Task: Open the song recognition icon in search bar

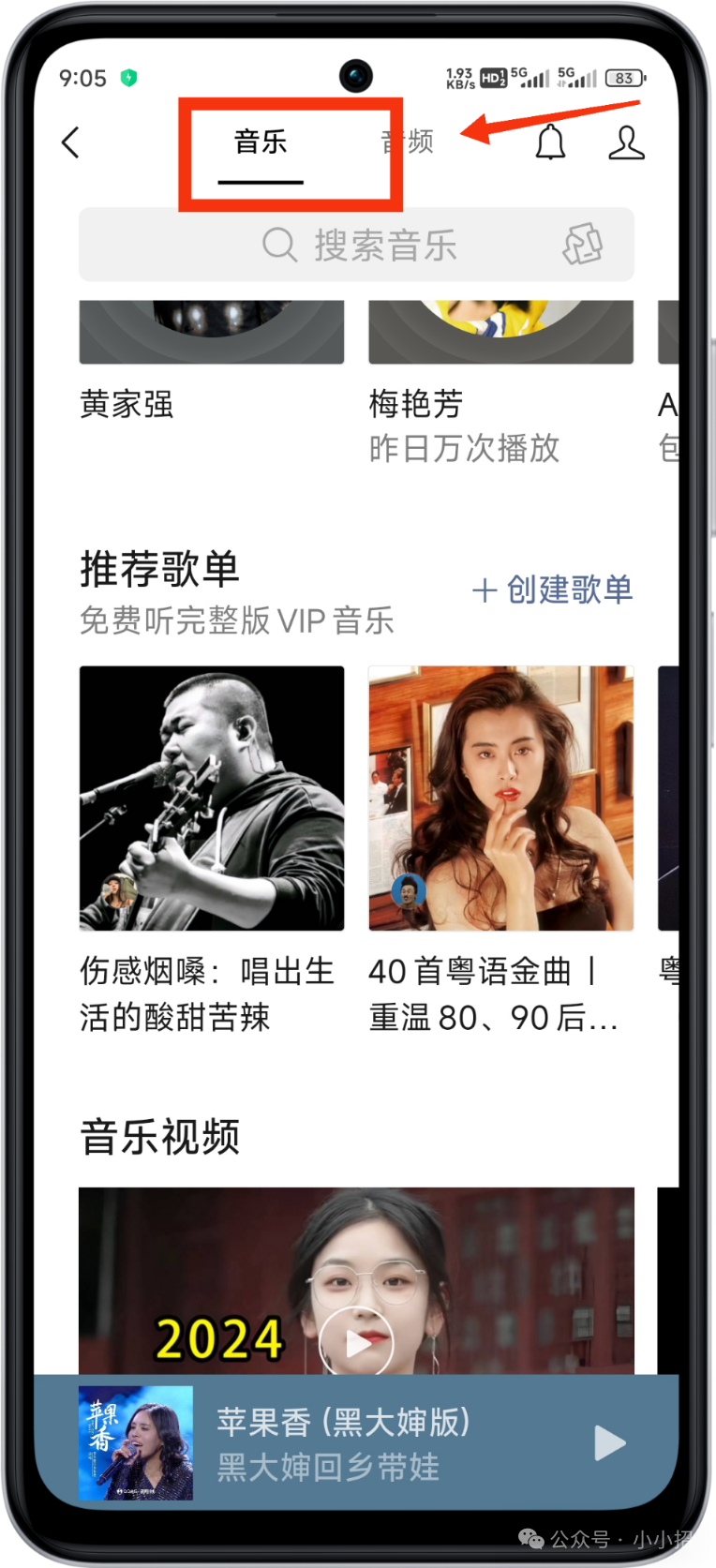Action: point(582,245)
